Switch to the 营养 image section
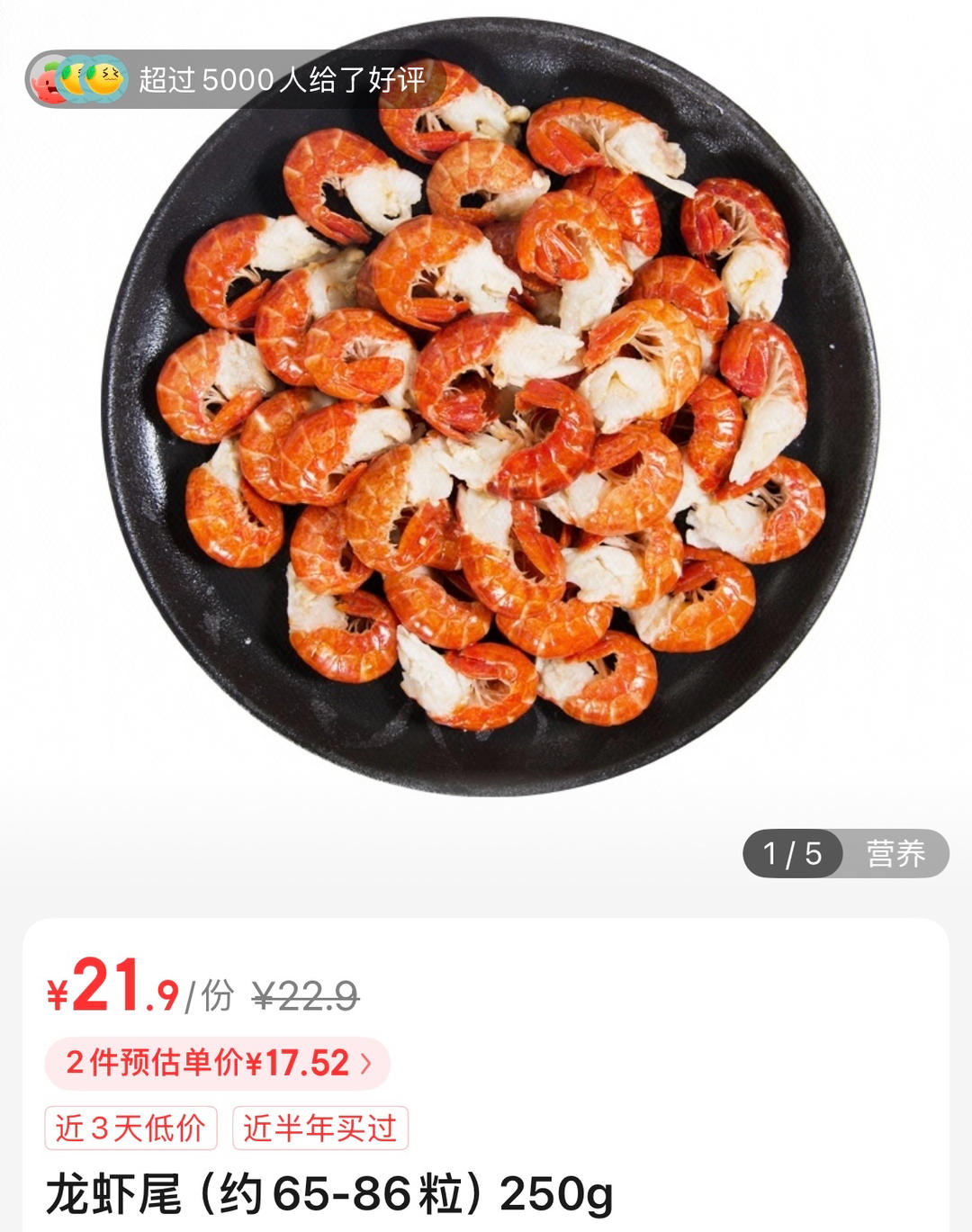Viewport: 972px width, 1232px height. point(895,853)
